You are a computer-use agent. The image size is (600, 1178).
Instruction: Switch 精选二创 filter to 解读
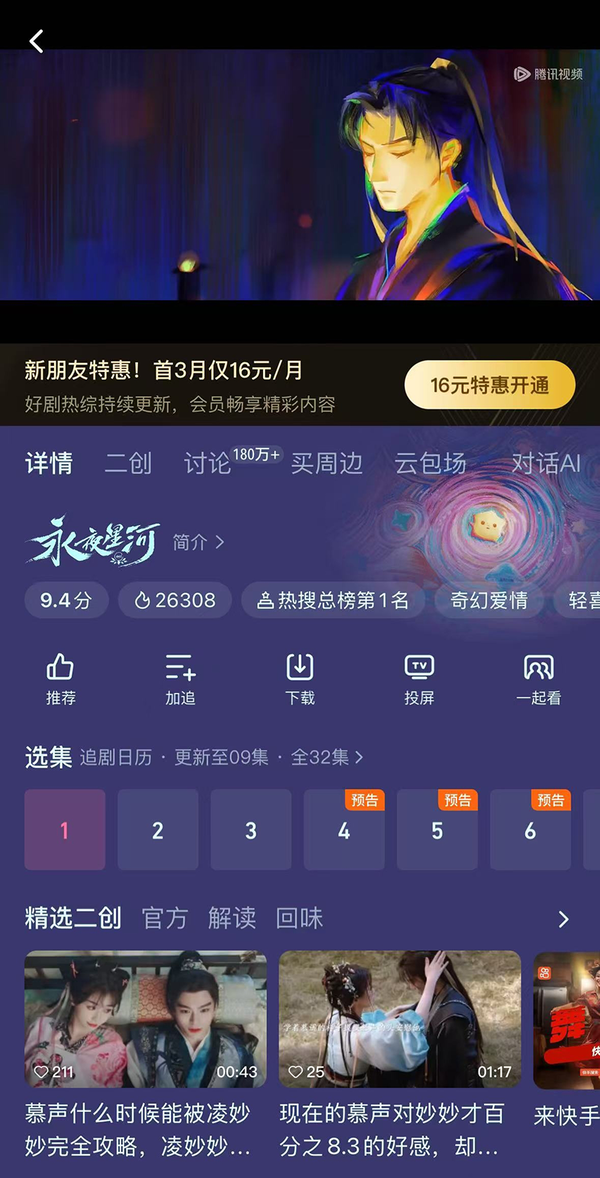pyautogui.click(x=232, y=918)
